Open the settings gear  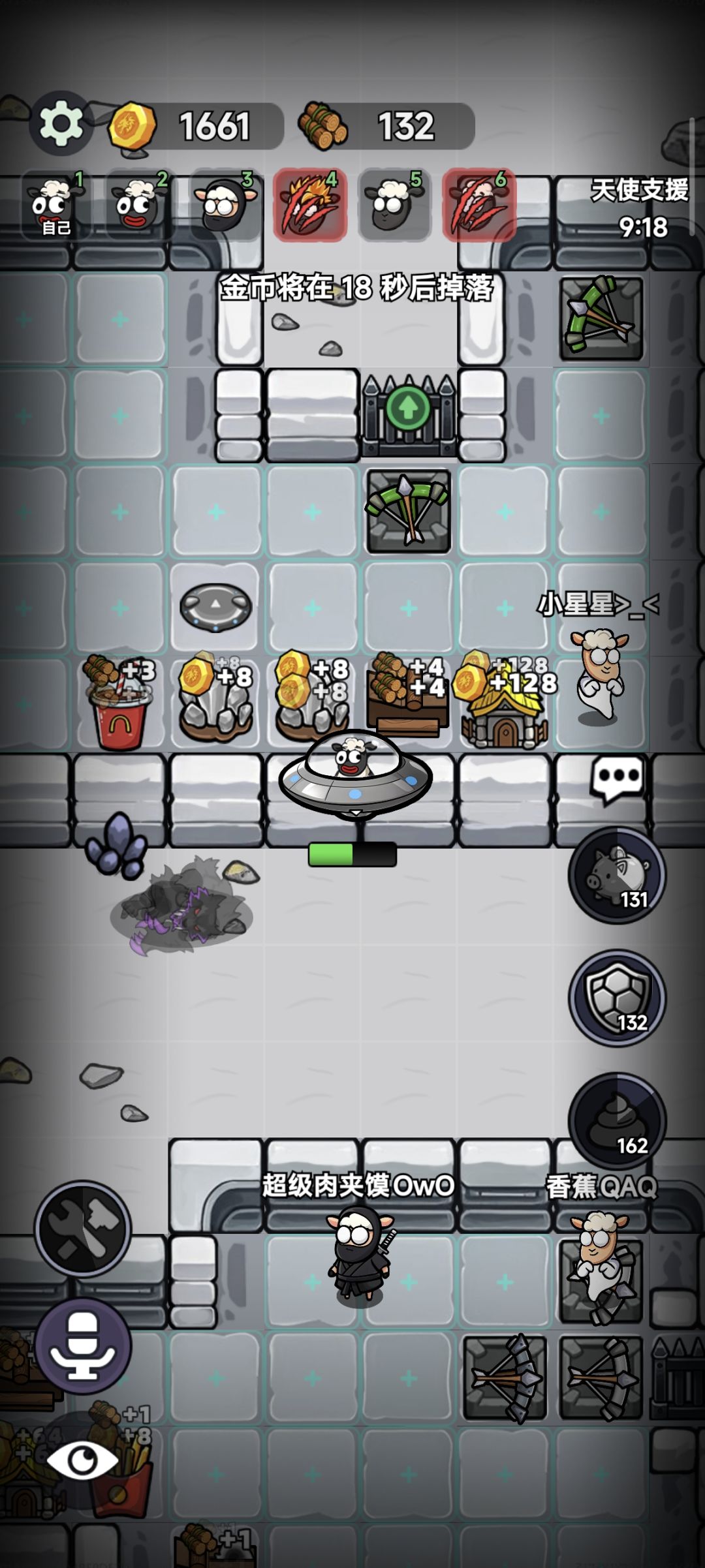click(61, 123)
